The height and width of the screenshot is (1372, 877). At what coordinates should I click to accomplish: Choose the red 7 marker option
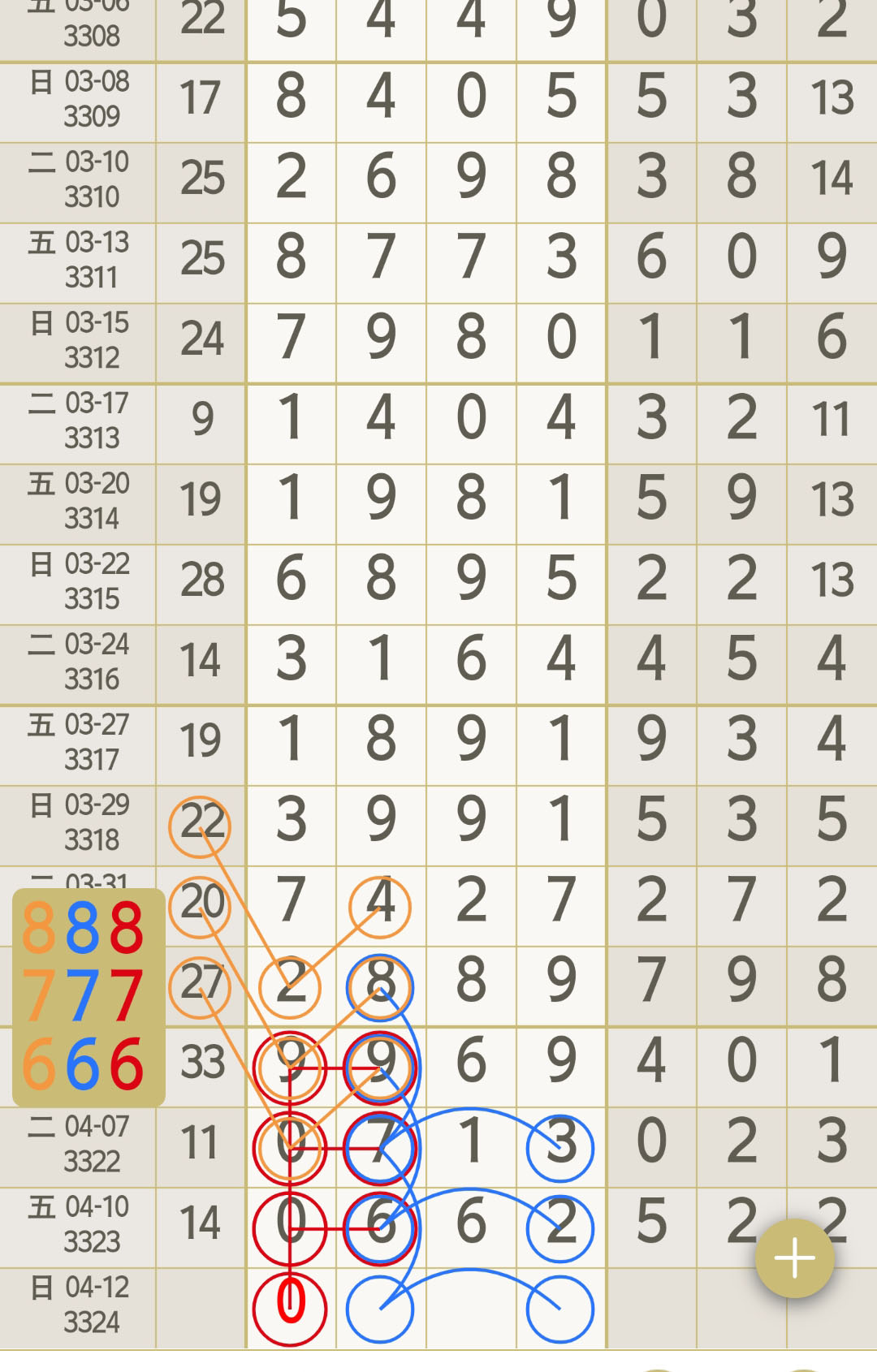pyautogui.click(x=126, y=996)
